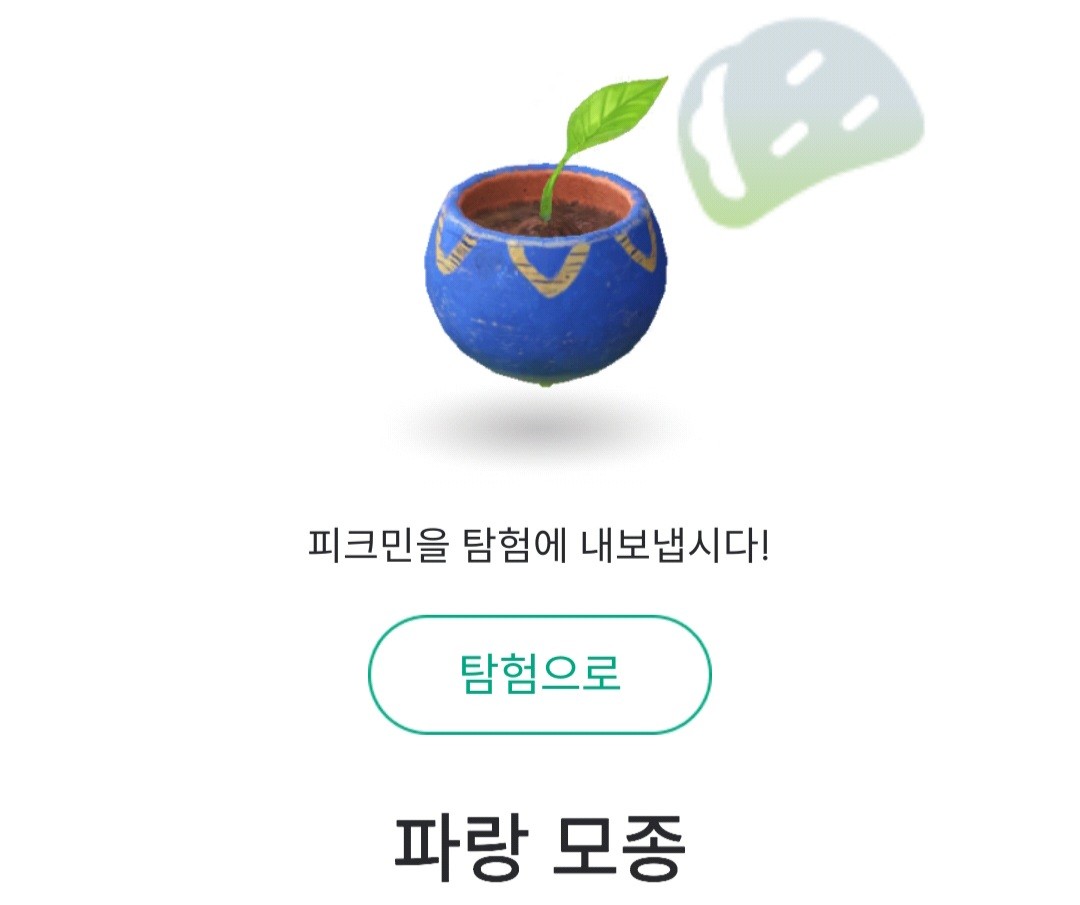Tap the 탐험으로 button
This screenshot has width=1080, height=905.
tap(539, 674)
